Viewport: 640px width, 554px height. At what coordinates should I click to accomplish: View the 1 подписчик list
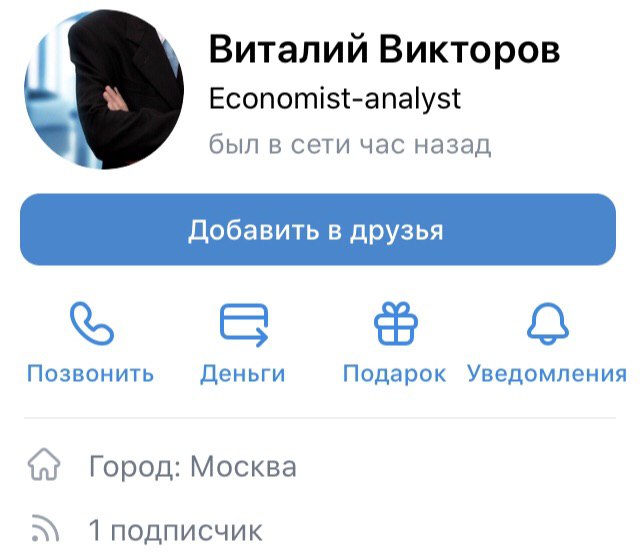pos(175,526)
